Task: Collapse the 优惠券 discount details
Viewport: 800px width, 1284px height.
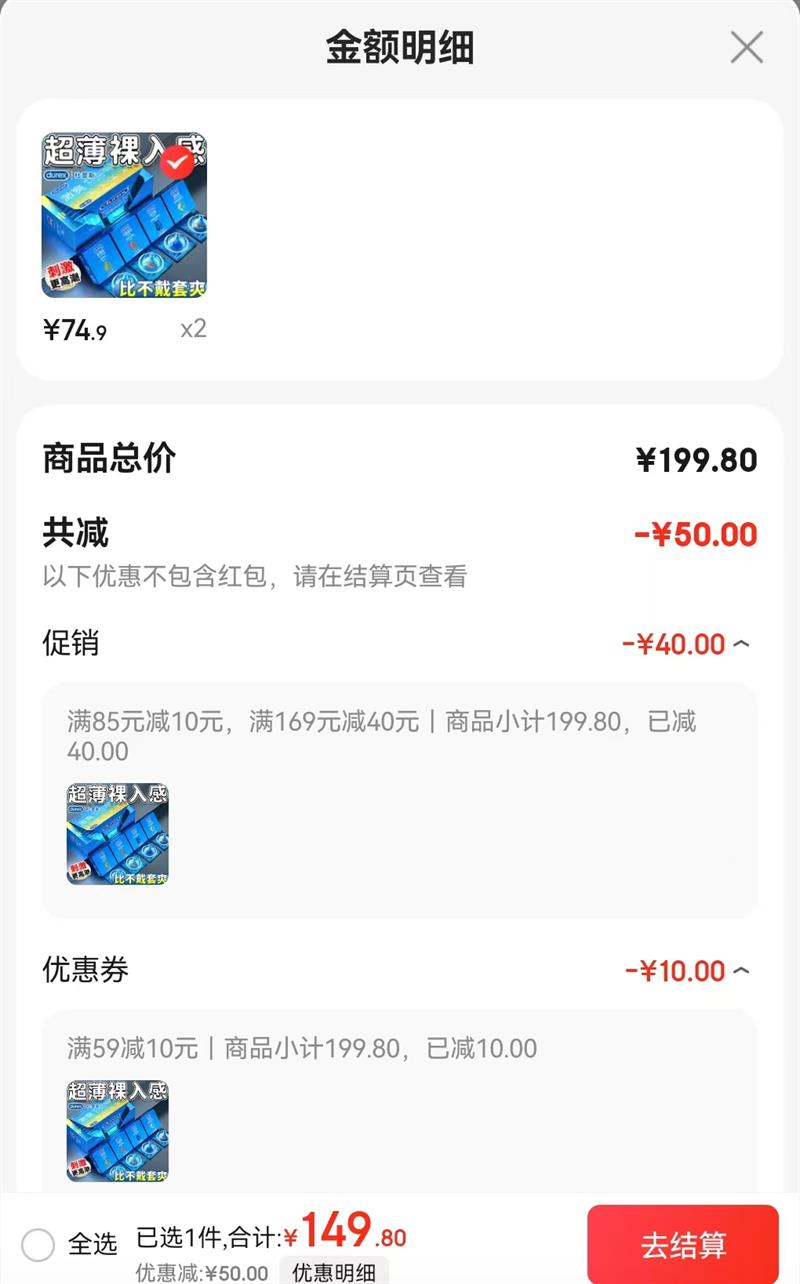Action: (x=741, y=971)
